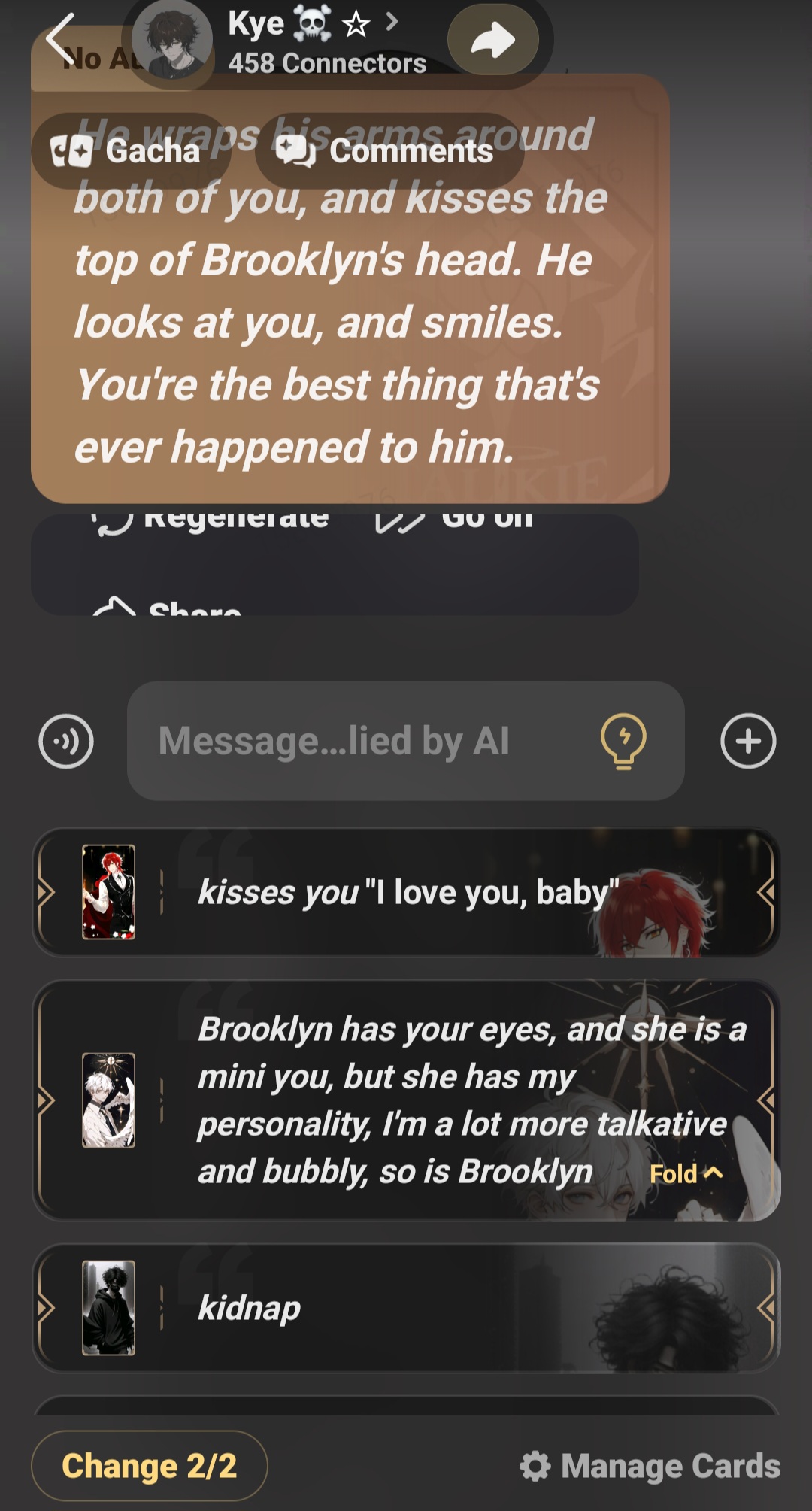812x1511 pixels.
Task: Open the Gacha cards feature
Action: 128,151
